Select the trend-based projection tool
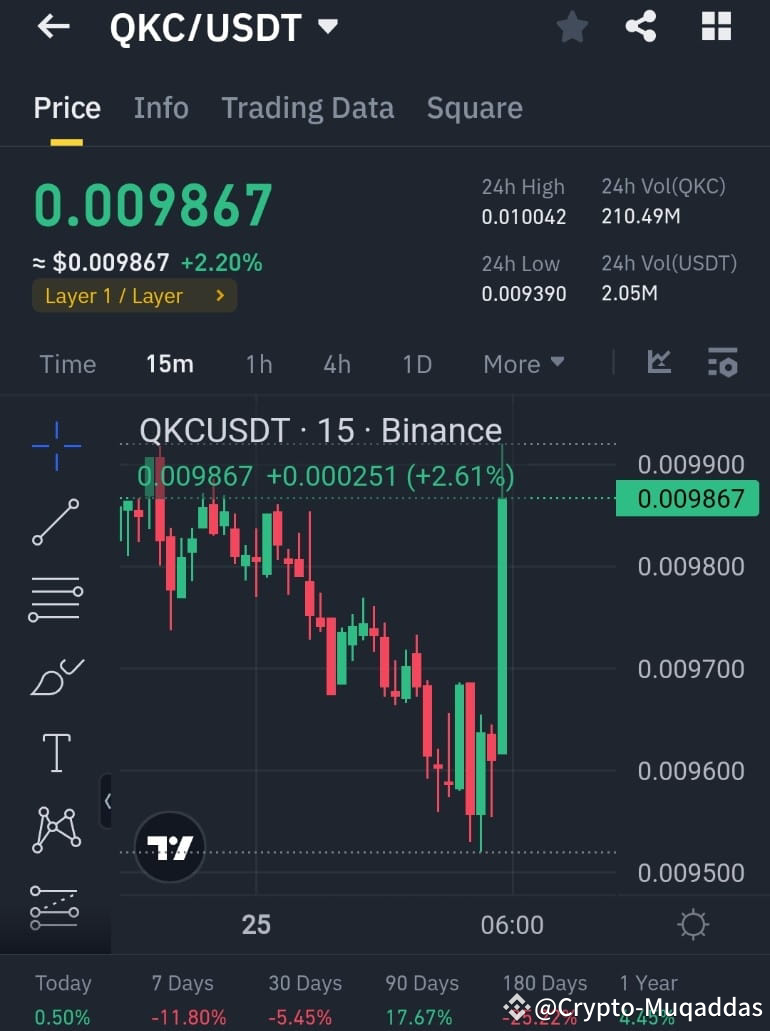 pyautogui.click(x=54, y=906)
